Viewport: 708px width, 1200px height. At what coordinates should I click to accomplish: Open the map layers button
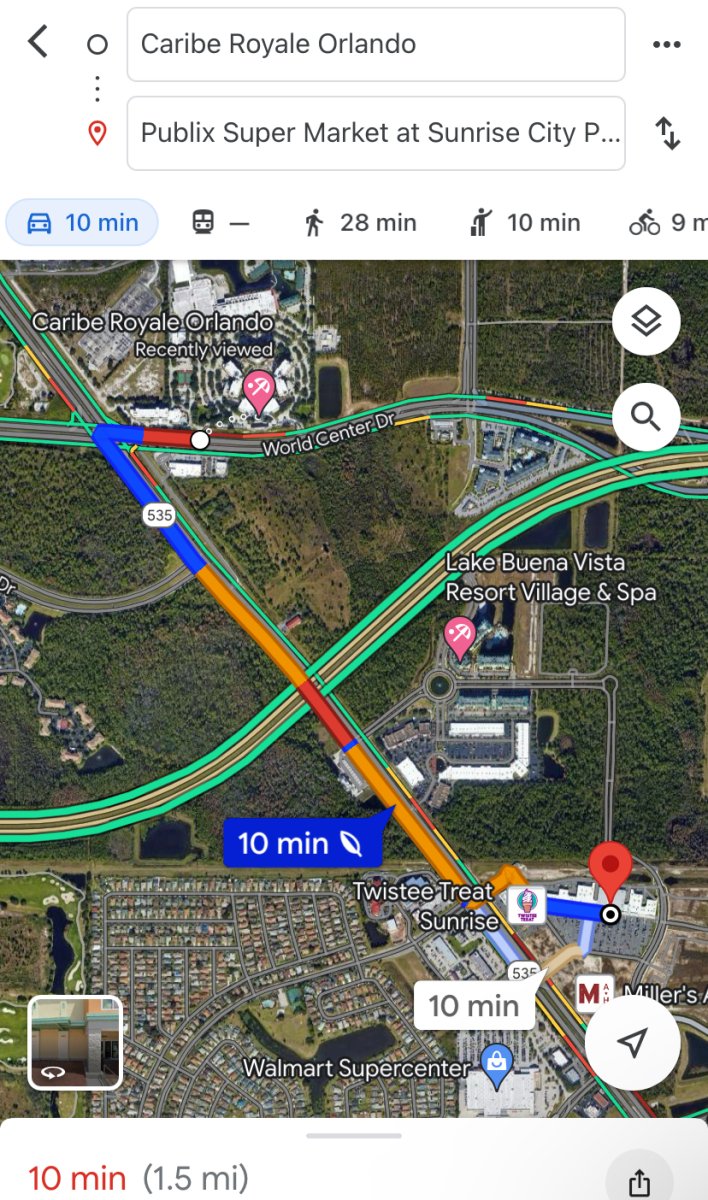click(646, 322)
